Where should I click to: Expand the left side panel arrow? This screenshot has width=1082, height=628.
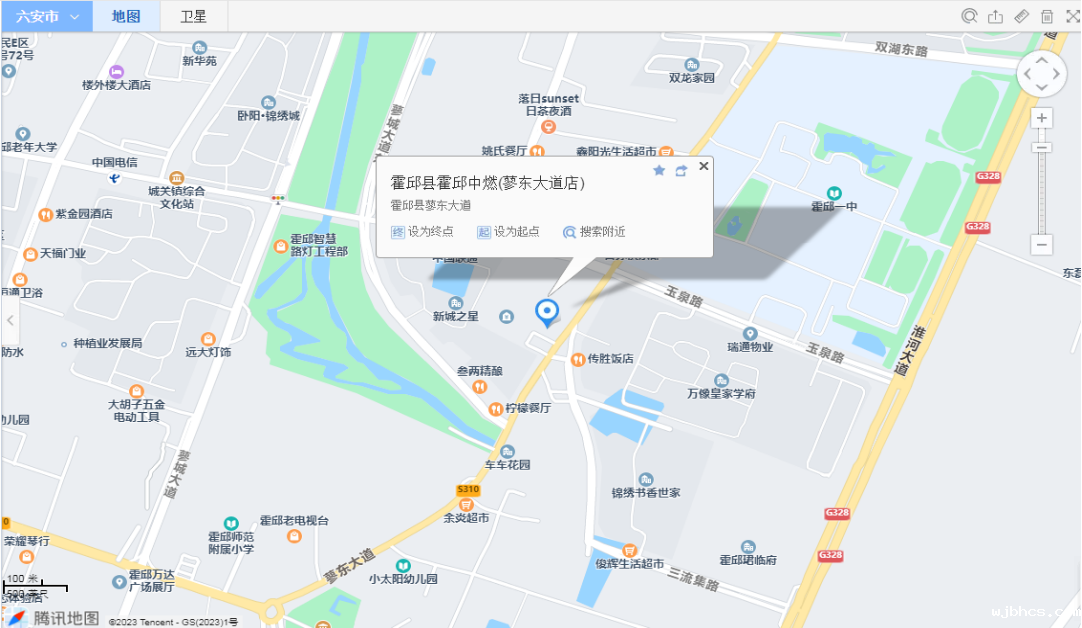[10, 320]
